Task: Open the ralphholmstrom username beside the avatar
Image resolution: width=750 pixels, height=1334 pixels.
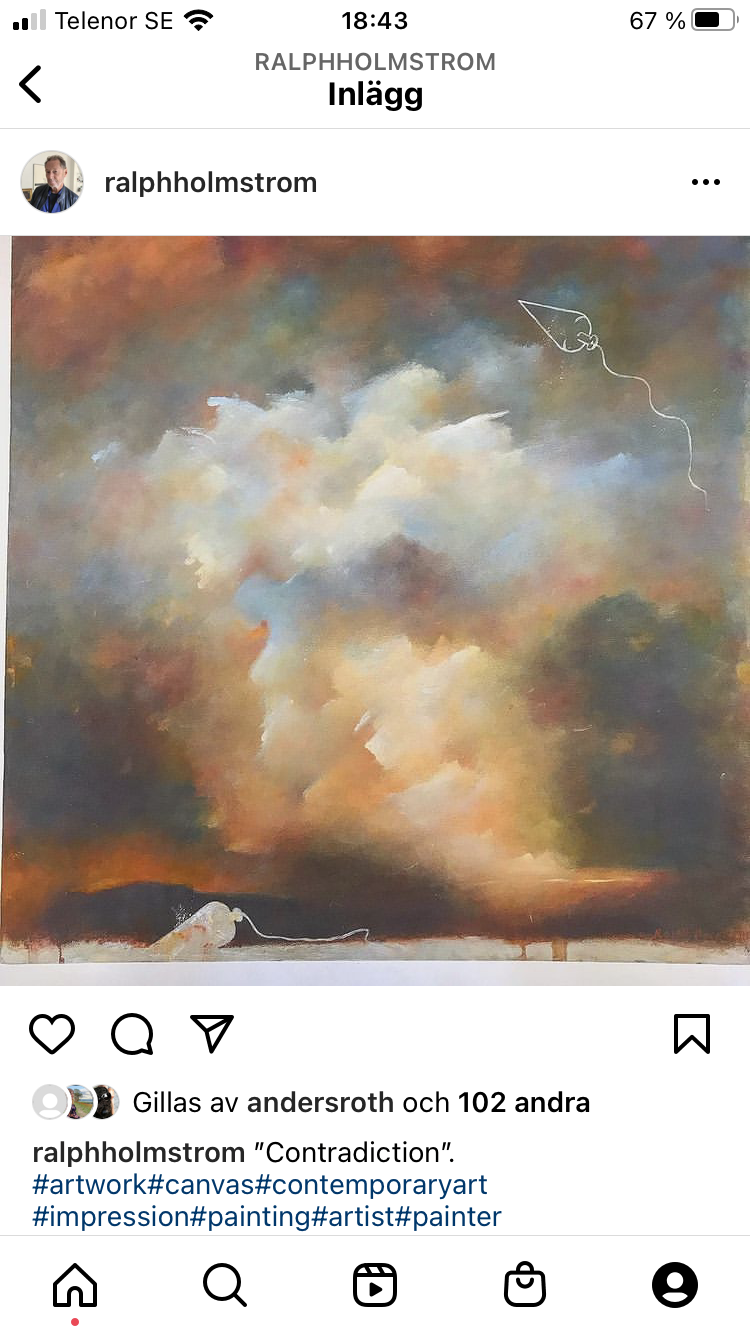Action: click(210, 182)
